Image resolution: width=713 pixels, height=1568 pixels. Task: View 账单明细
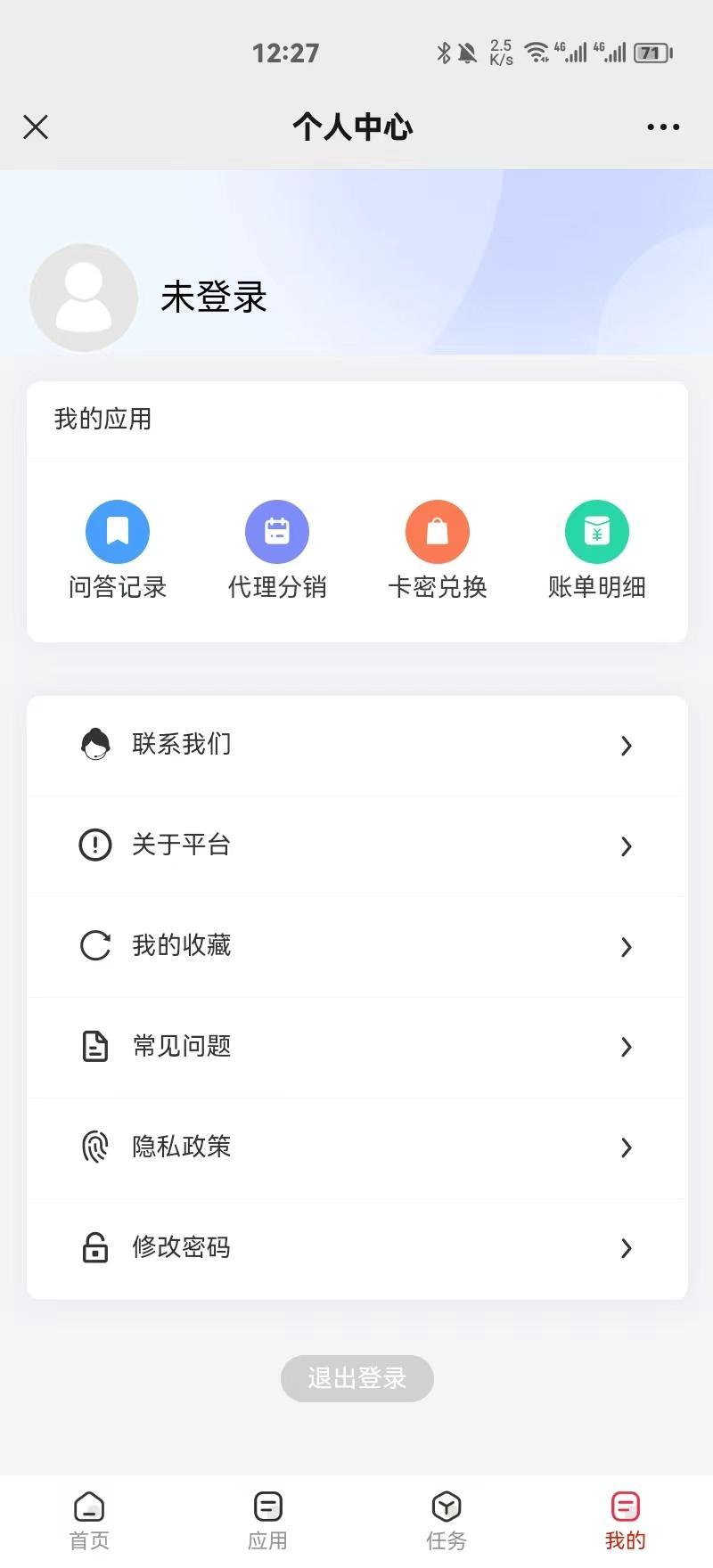pos(597,550)
